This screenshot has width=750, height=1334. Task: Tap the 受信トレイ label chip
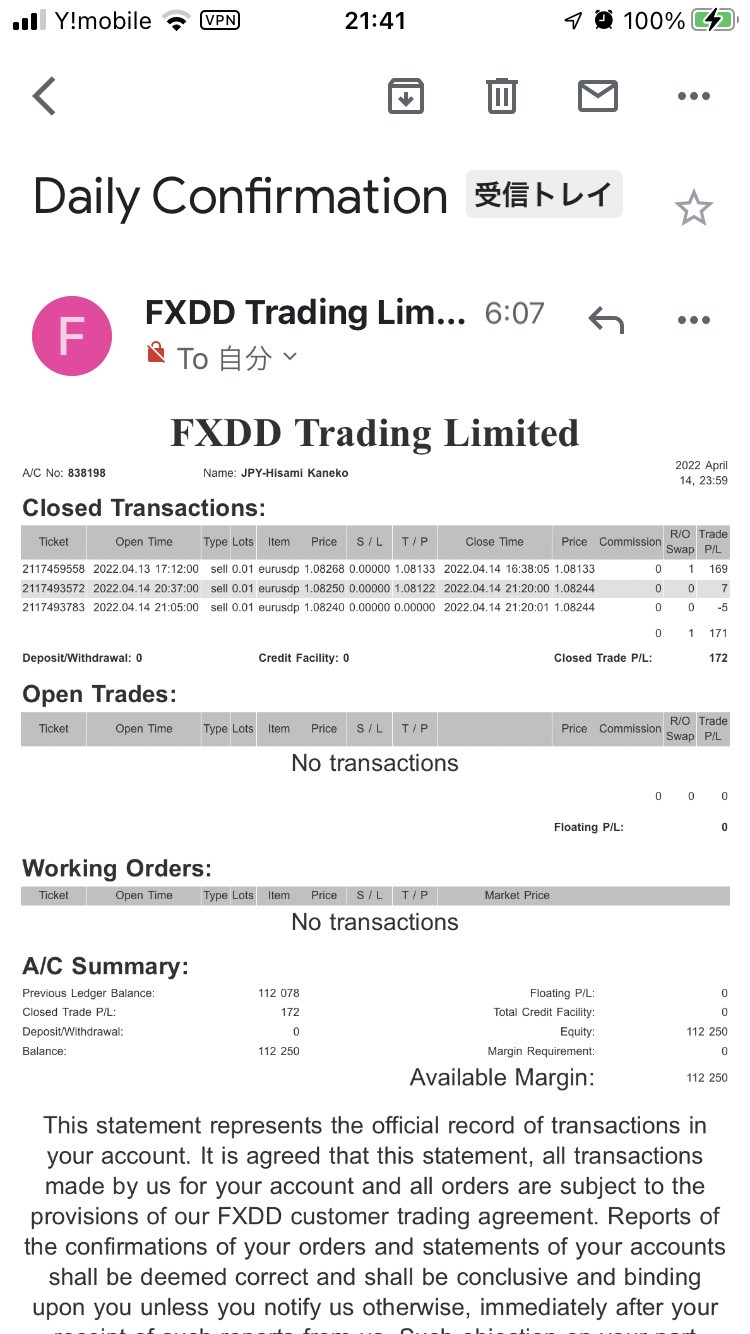click(544, 194)
